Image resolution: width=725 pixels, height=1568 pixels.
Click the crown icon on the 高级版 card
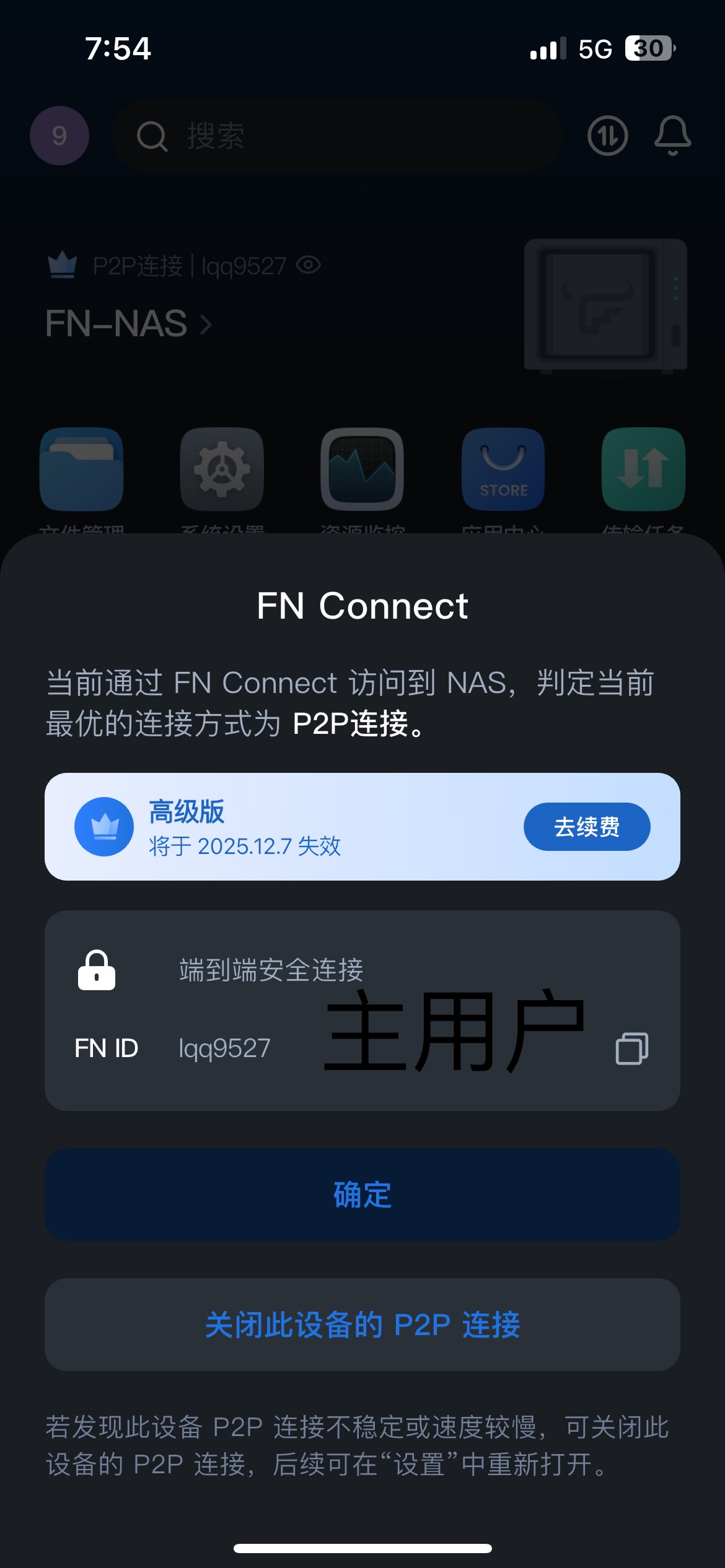pyautogui.click(x=103, y=826)
